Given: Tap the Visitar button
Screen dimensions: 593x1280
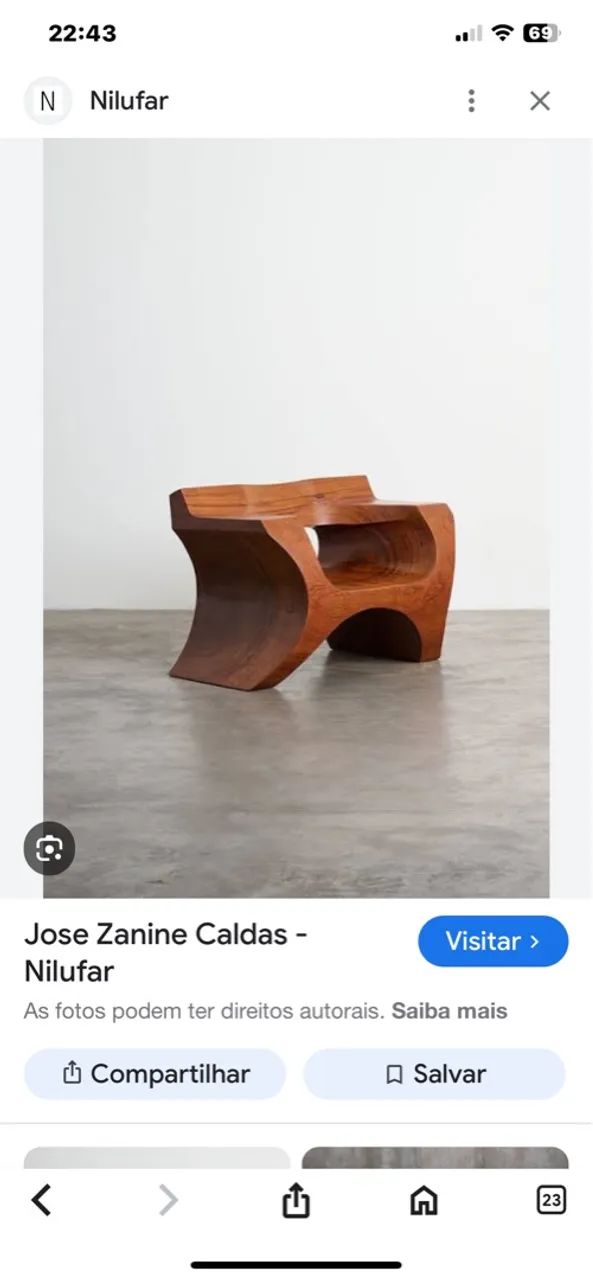Looking at the screenshot, I should click(x=493, y=941).
